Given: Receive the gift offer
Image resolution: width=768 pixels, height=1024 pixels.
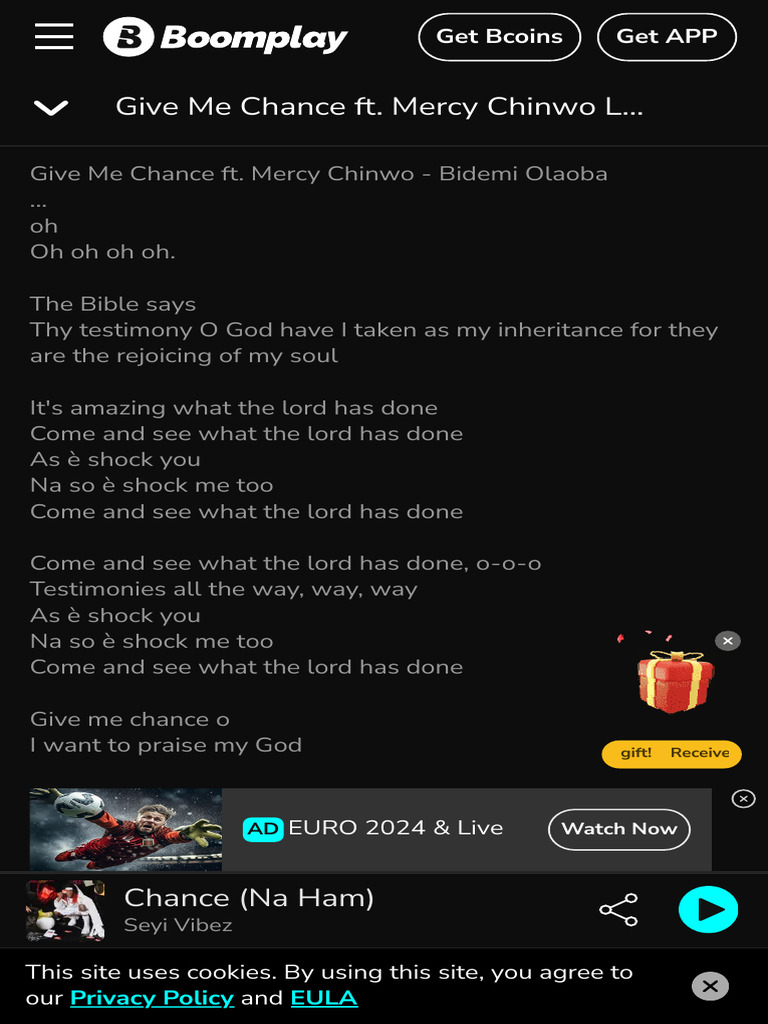Looking at the screenshot, I should click(x=671, y=754).
